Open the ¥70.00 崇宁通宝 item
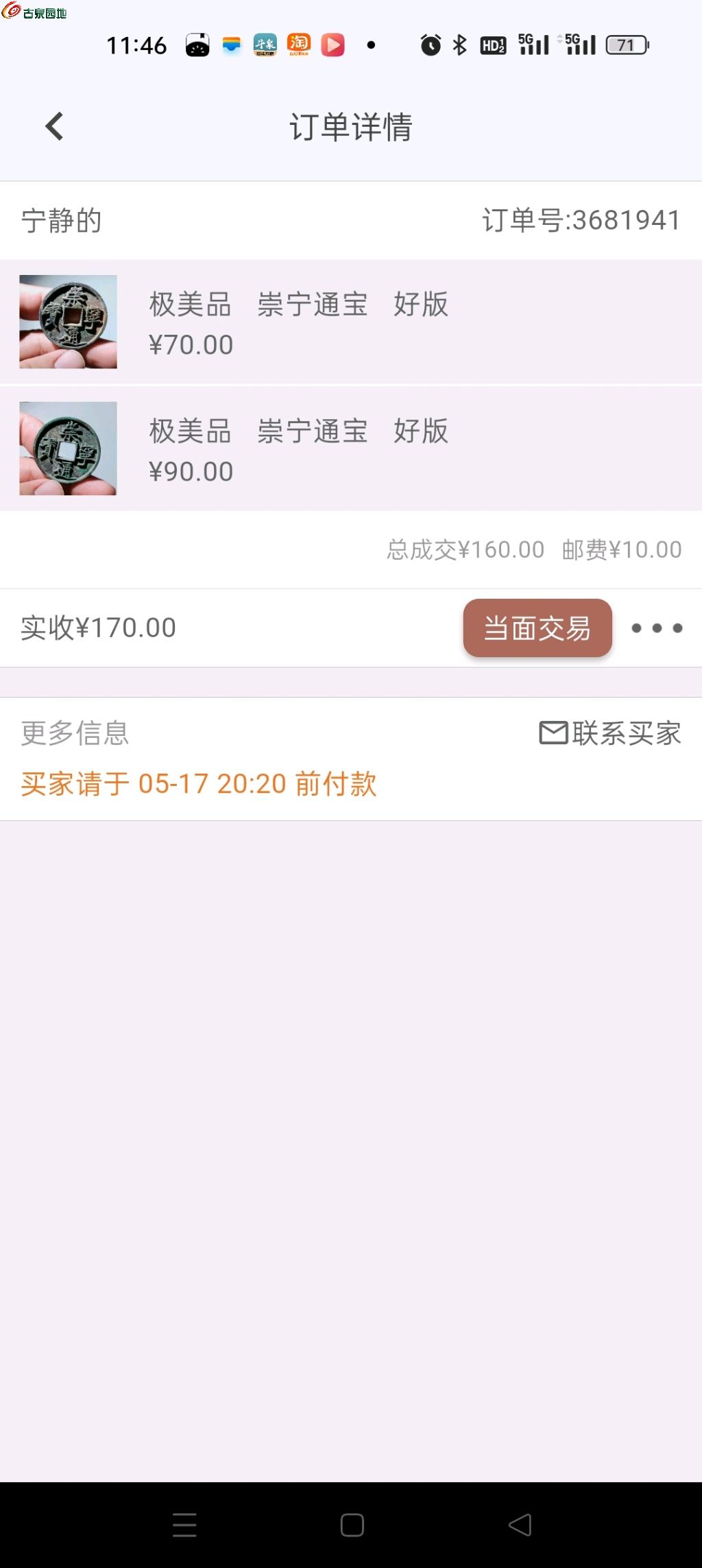The height and width of the screenshot is (1568, 702). [x=351, y=322]
